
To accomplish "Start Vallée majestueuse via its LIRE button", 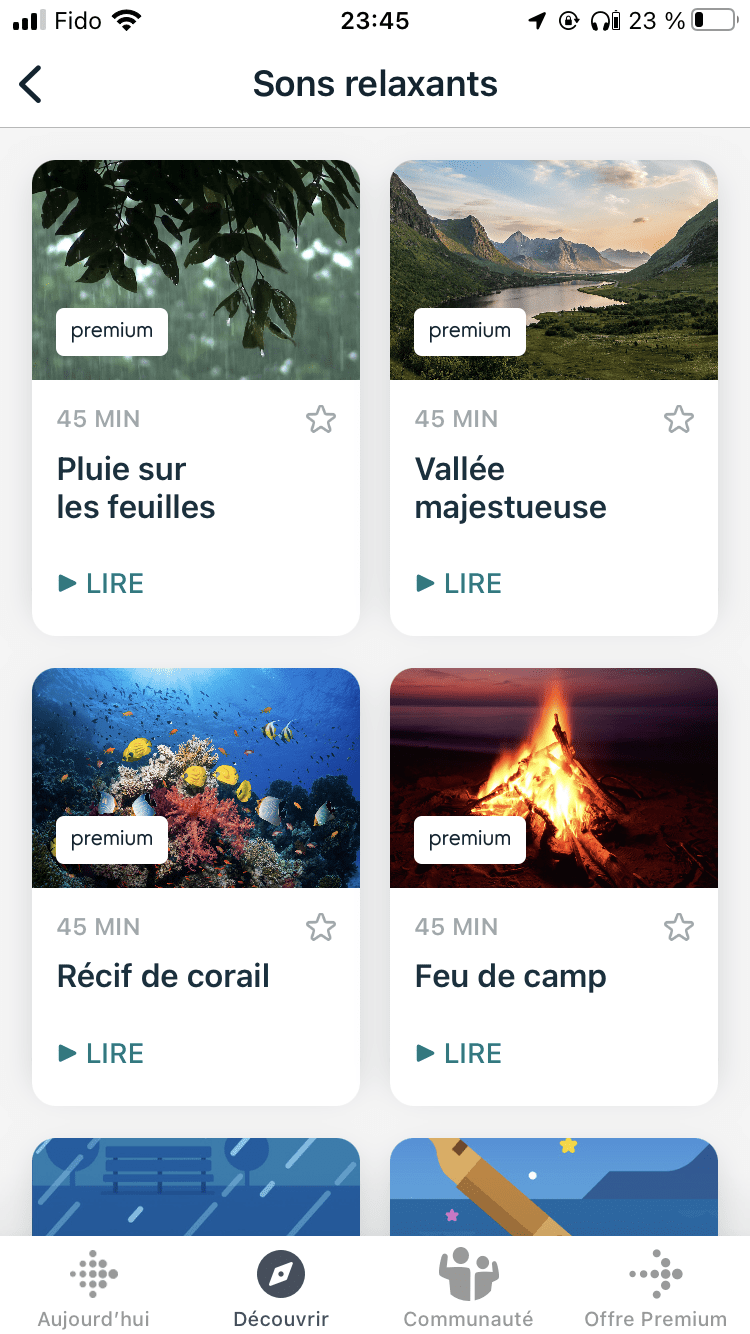I will click(459, 583).
